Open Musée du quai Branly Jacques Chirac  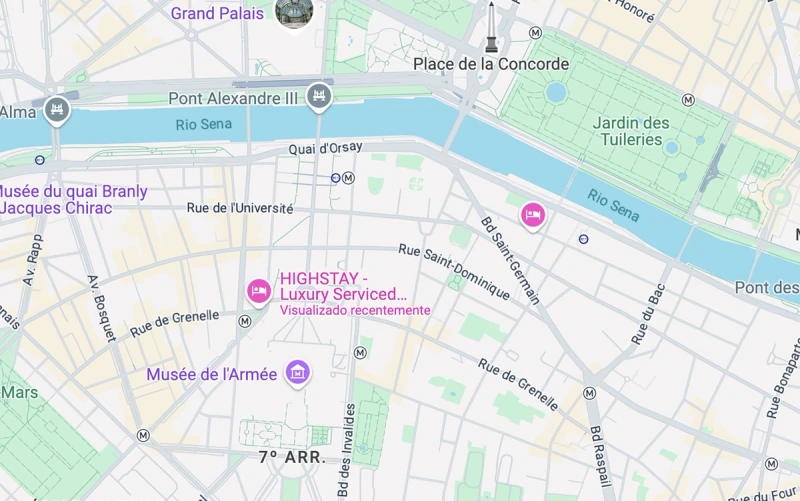(74, 200)
